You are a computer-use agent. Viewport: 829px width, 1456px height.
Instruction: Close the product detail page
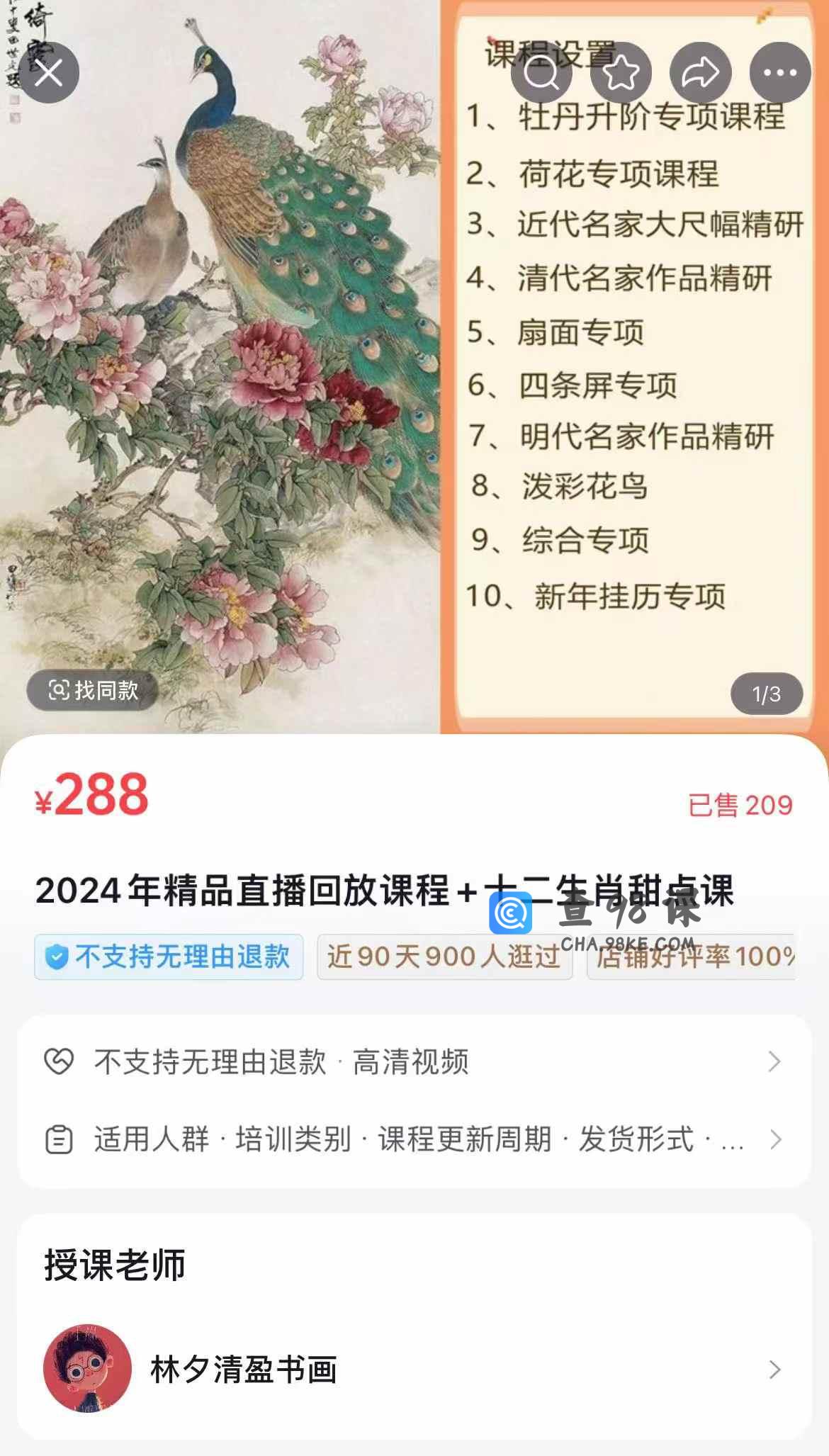pyautogui.click(x=48, y=72)
